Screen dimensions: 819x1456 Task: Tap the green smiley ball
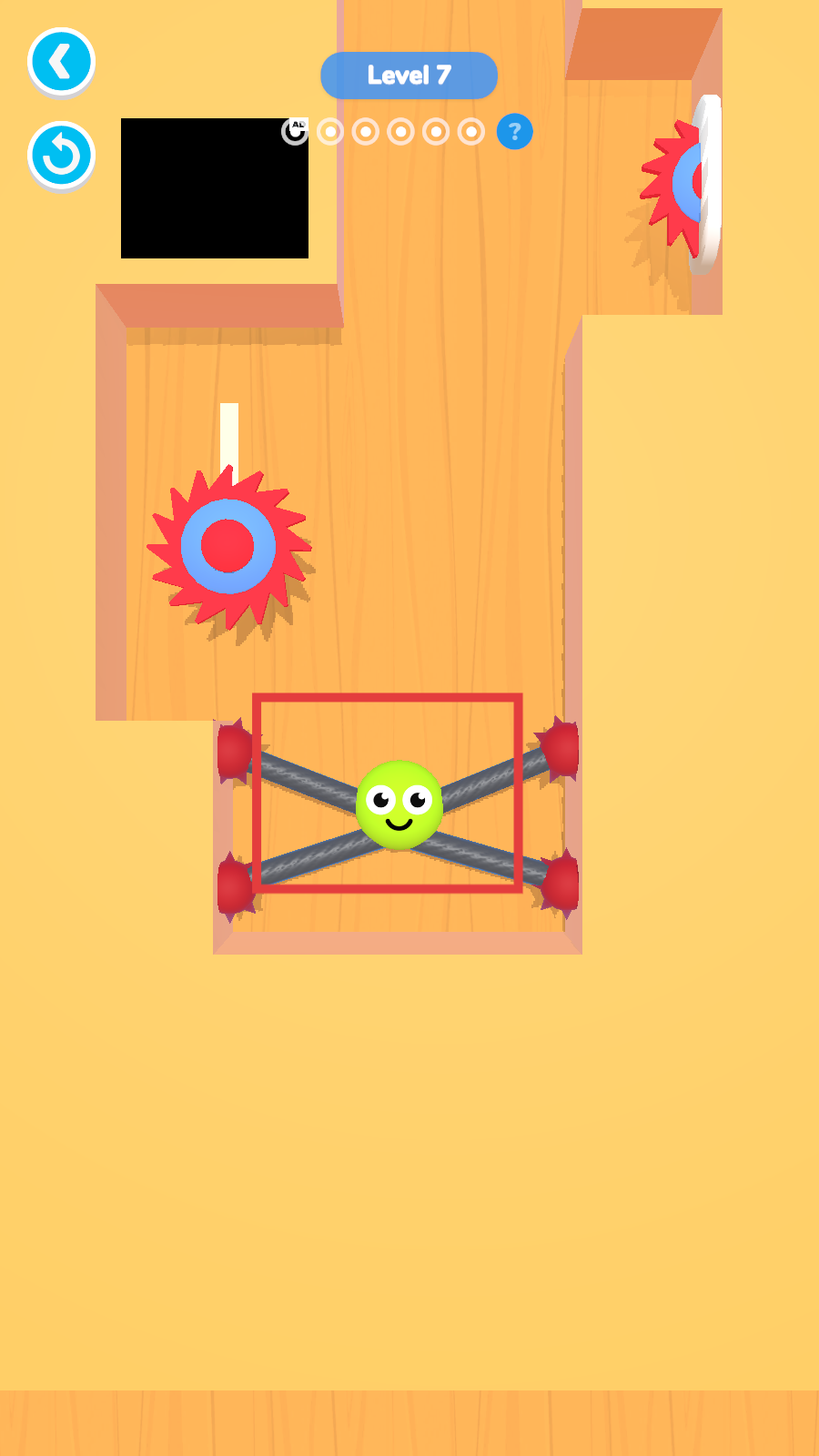tap(399, 805)
